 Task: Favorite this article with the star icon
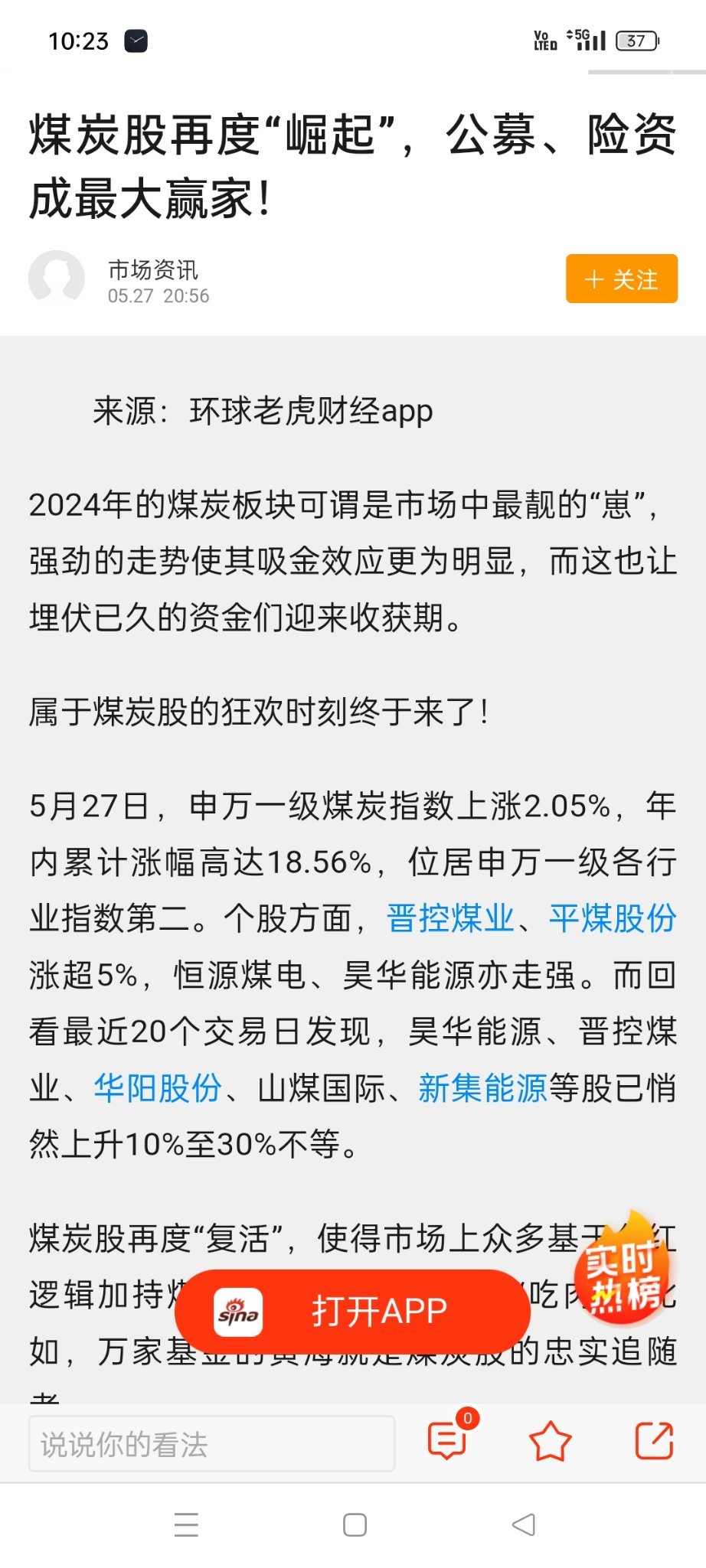point(551,1442)
